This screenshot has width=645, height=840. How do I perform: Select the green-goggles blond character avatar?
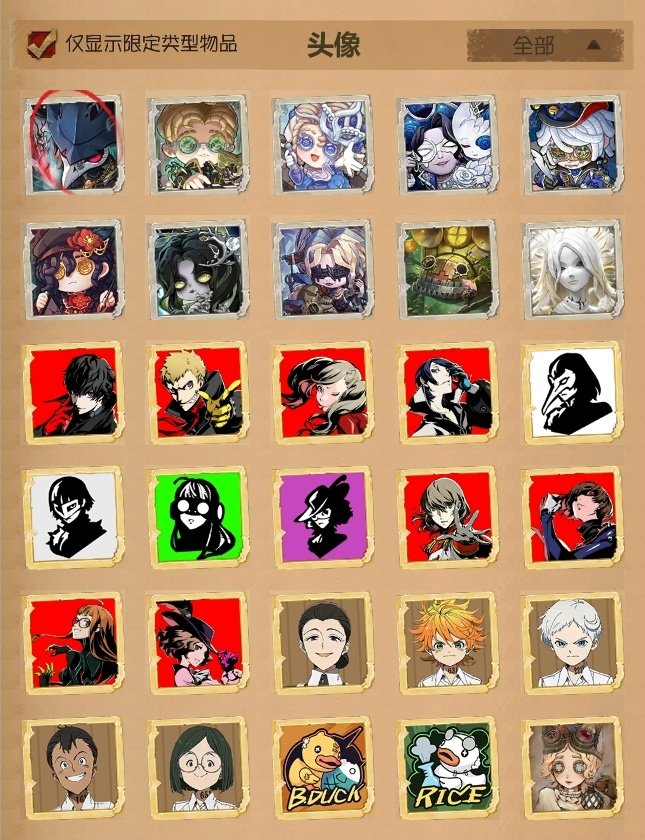point(197,143)
